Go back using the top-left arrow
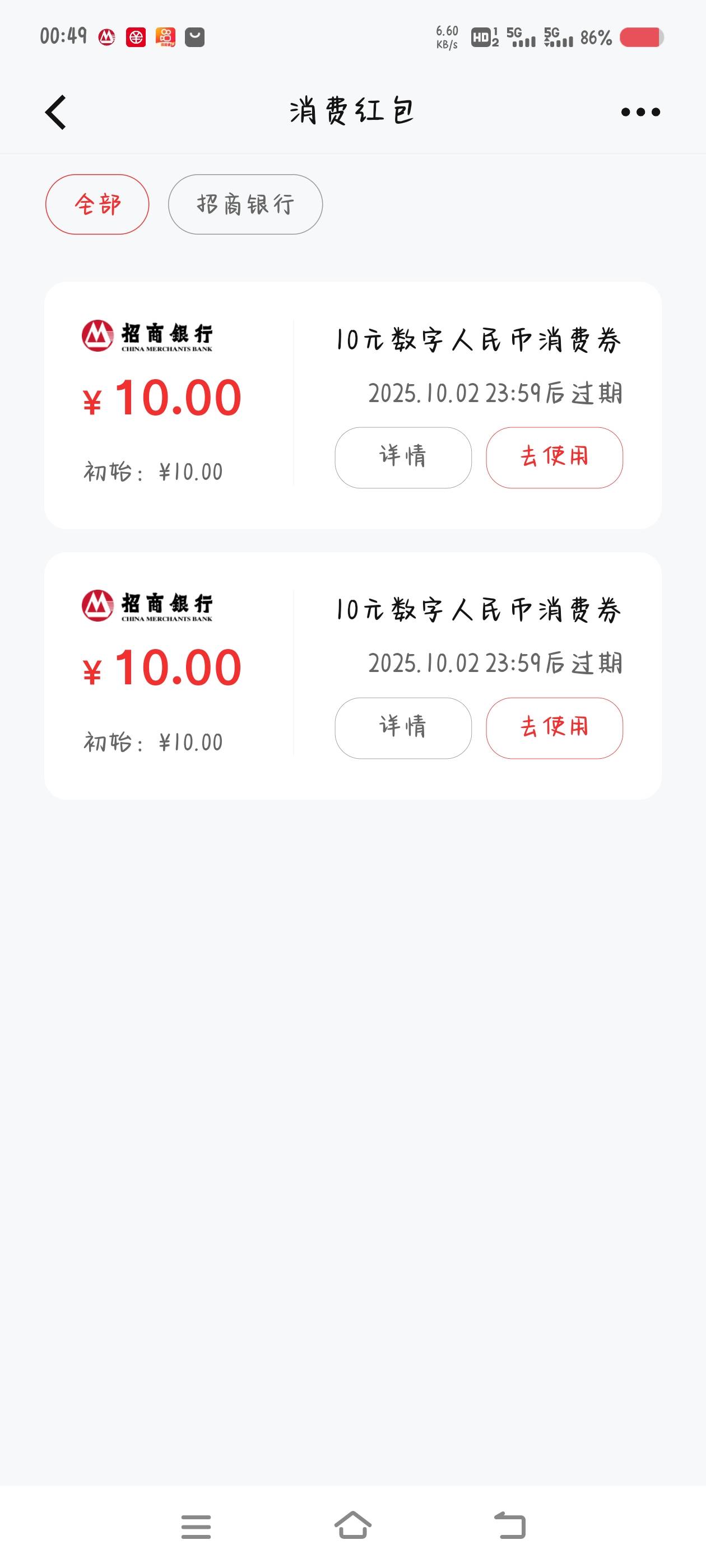Viewport: 706px width, 1568px height. (55, 113)
